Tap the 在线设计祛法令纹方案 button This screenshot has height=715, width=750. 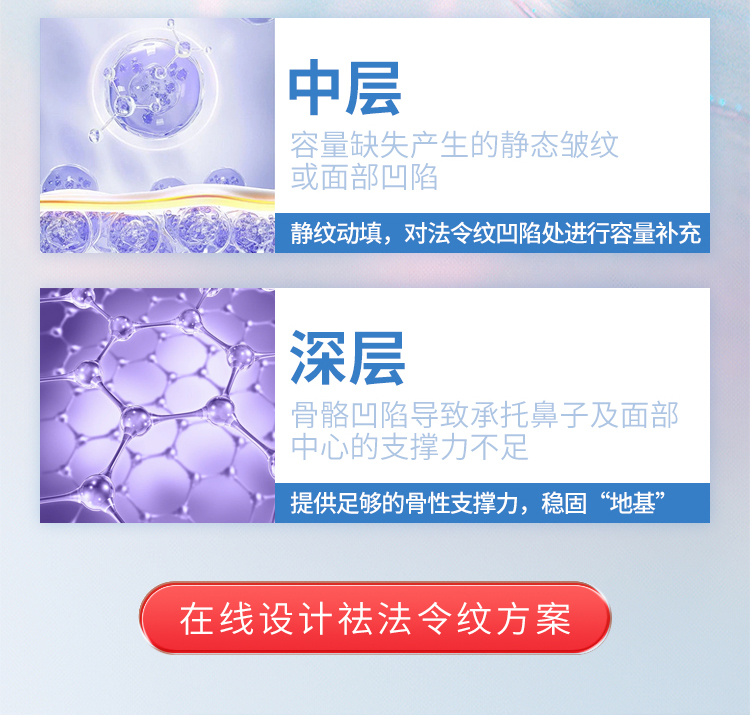tap(375, 618)
